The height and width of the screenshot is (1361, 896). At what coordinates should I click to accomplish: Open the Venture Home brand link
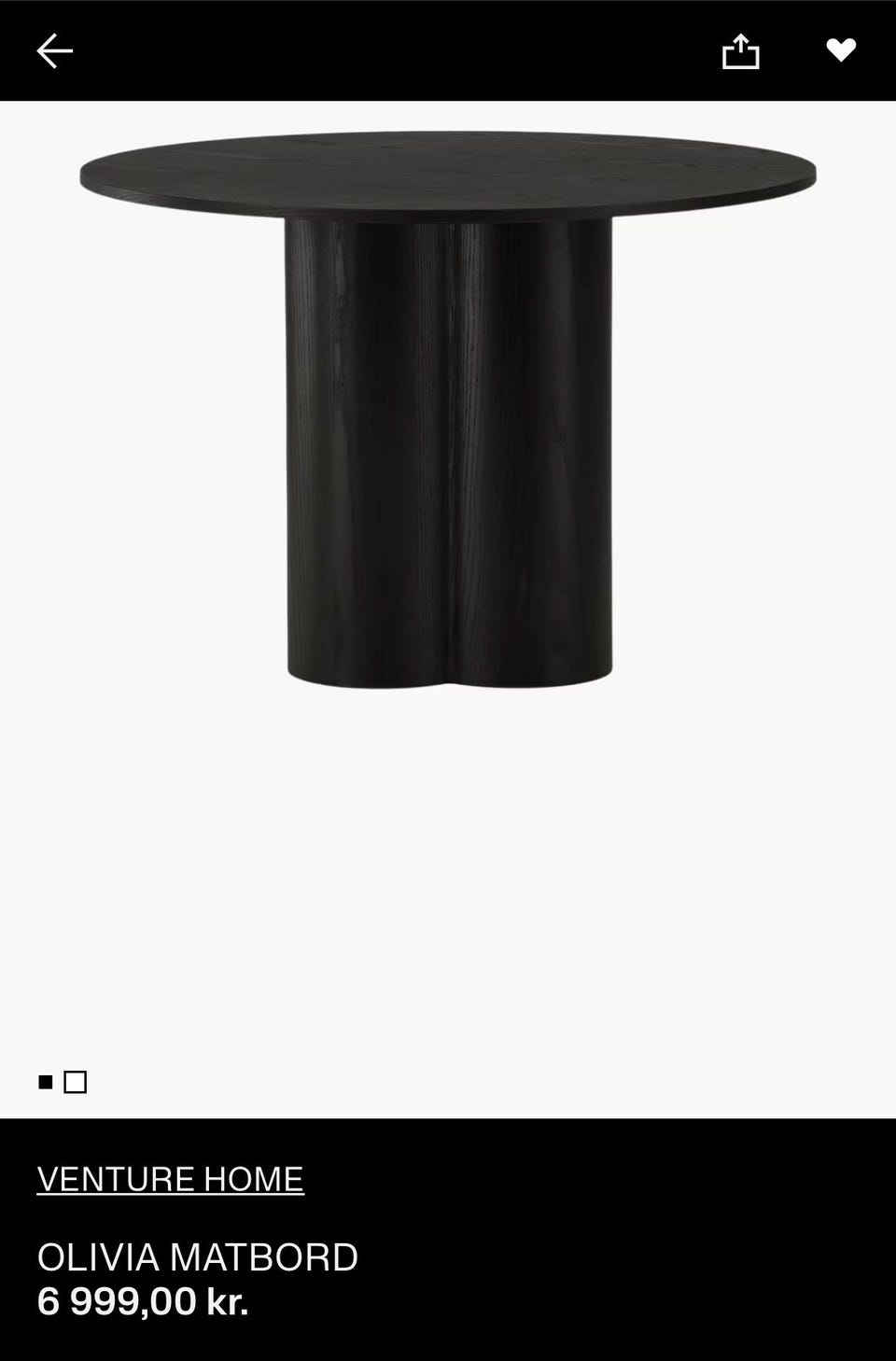(170, 1179)
